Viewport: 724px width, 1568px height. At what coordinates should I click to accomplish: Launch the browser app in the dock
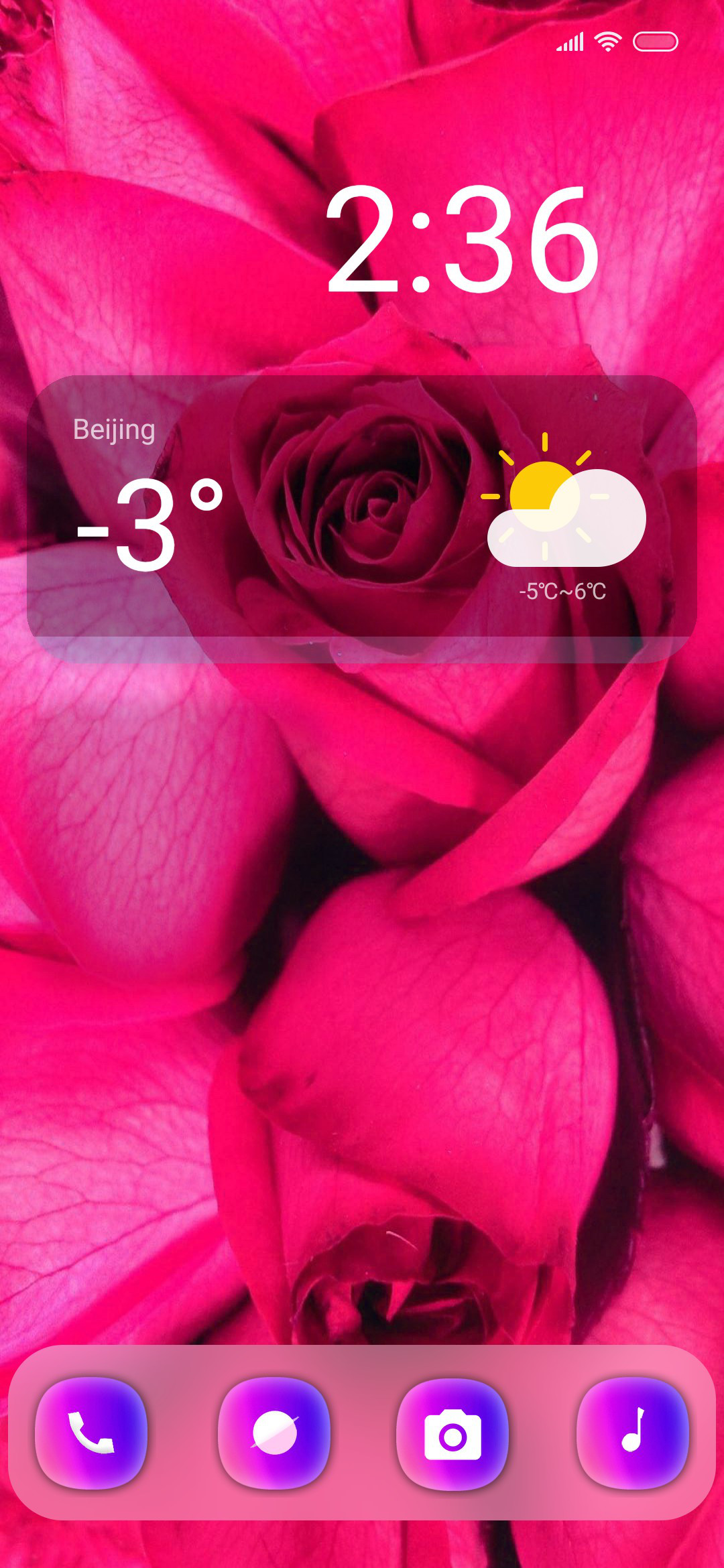tap(274, 1433)
